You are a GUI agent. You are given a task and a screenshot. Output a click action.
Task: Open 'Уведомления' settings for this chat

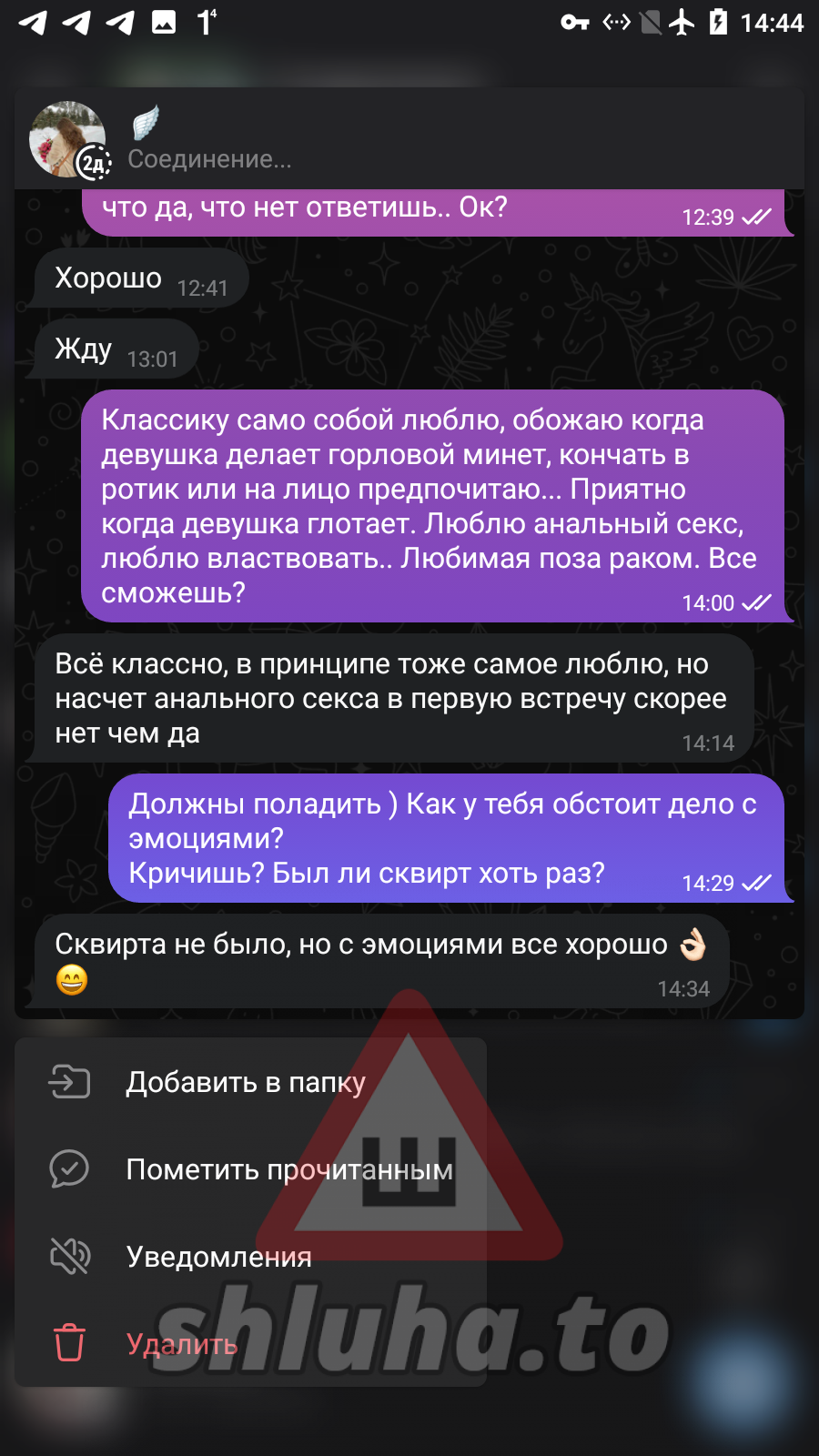[218, 1257]
